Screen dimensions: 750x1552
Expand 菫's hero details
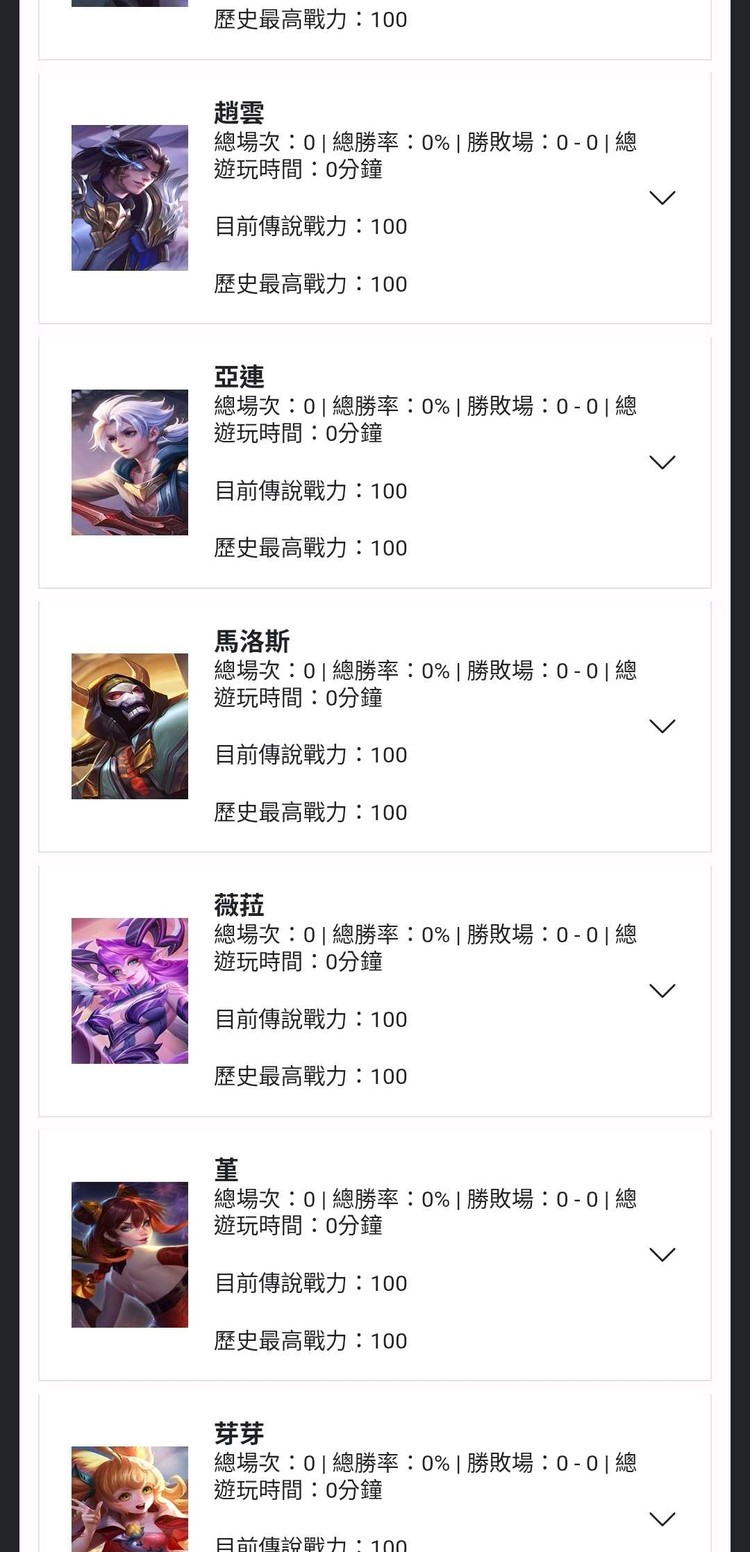[662, 1254]
